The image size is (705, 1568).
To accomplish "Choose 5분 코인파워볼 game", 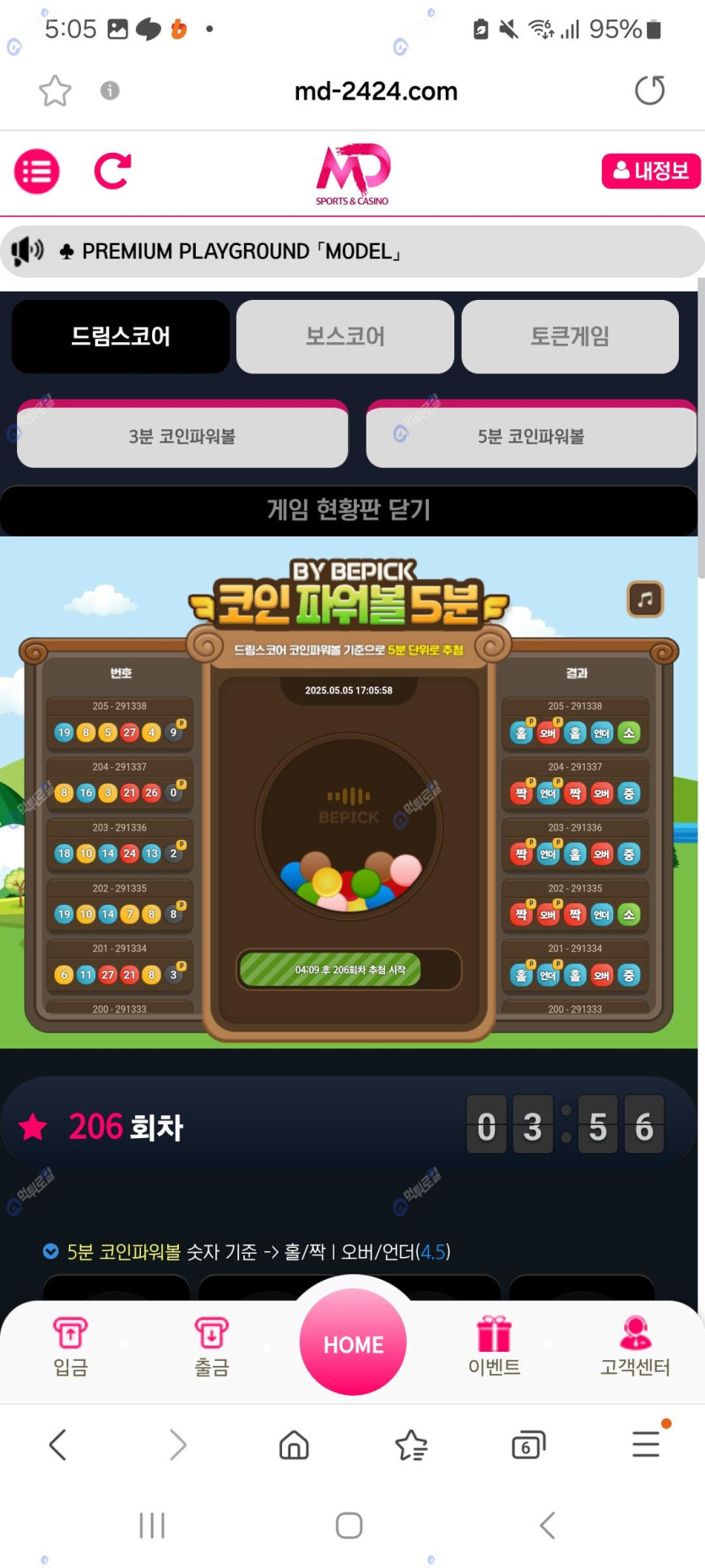I will point(531,436).
